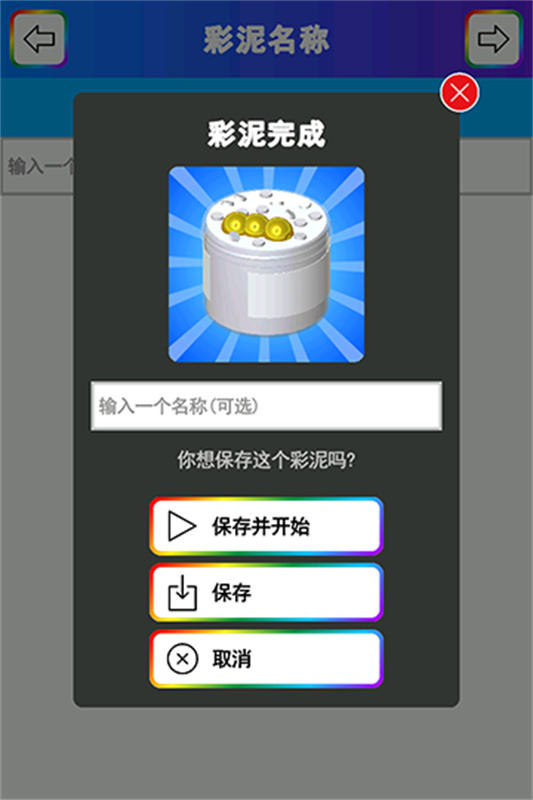Choose 取消 to cancel

266,659
